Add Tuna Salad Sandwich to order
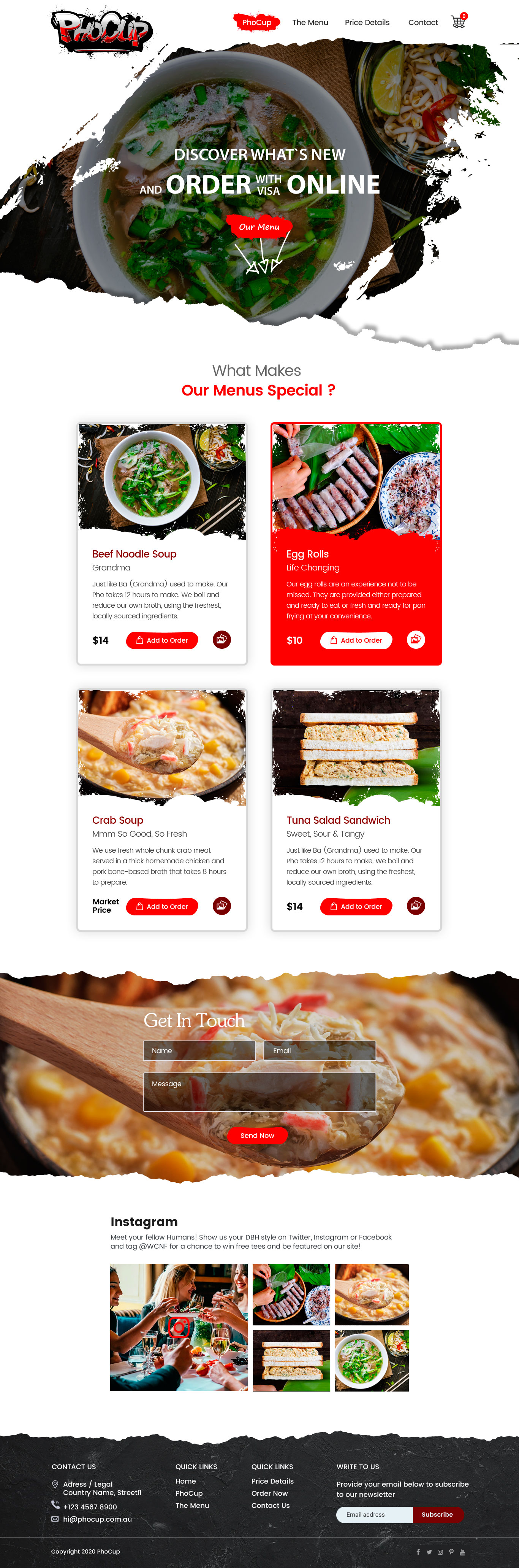Screen dimensions: 519x1568 (x=356, y=906)
